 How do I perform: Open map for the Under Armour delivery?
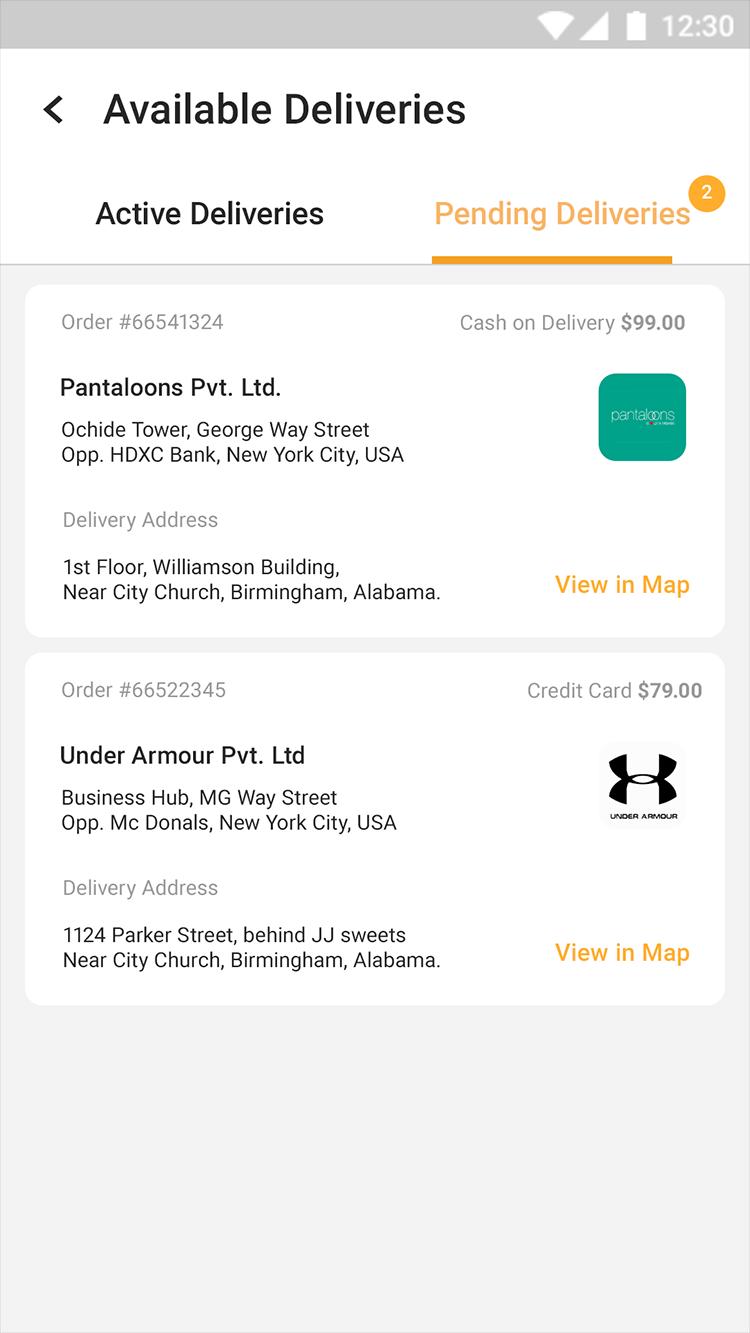tap(622, 952)
